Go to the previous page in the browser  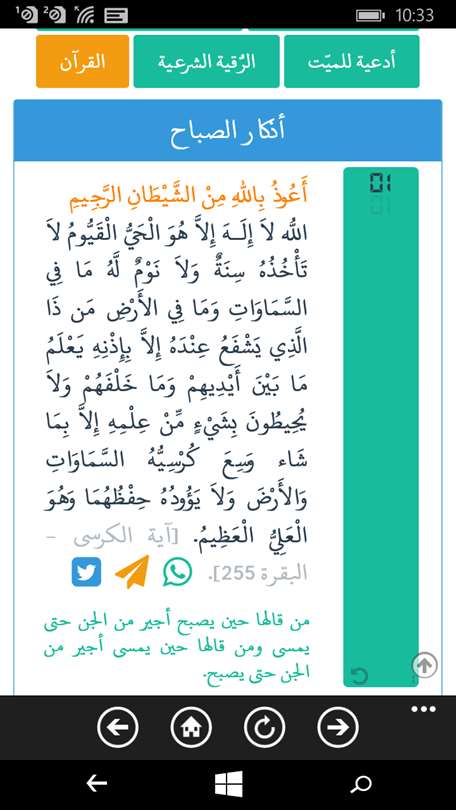118,727
